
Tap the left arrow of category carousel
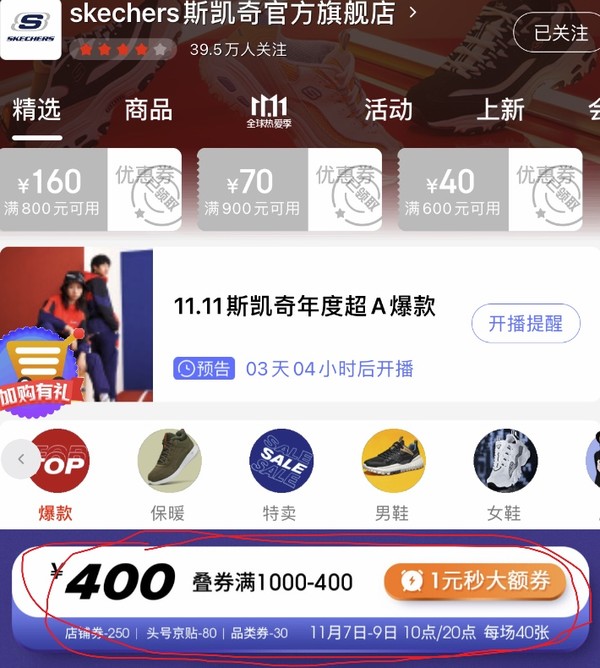(x=20, y=460)
